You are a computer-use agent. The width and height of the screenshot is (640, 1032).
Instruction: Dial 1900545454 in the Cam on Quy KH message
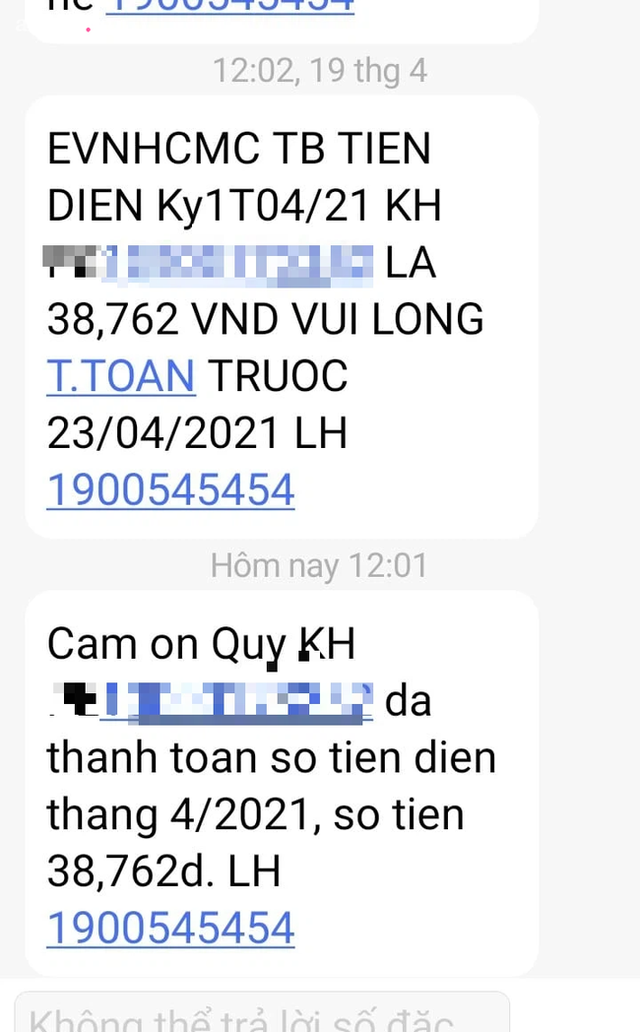pyautogui.click(x=171, y=928)
